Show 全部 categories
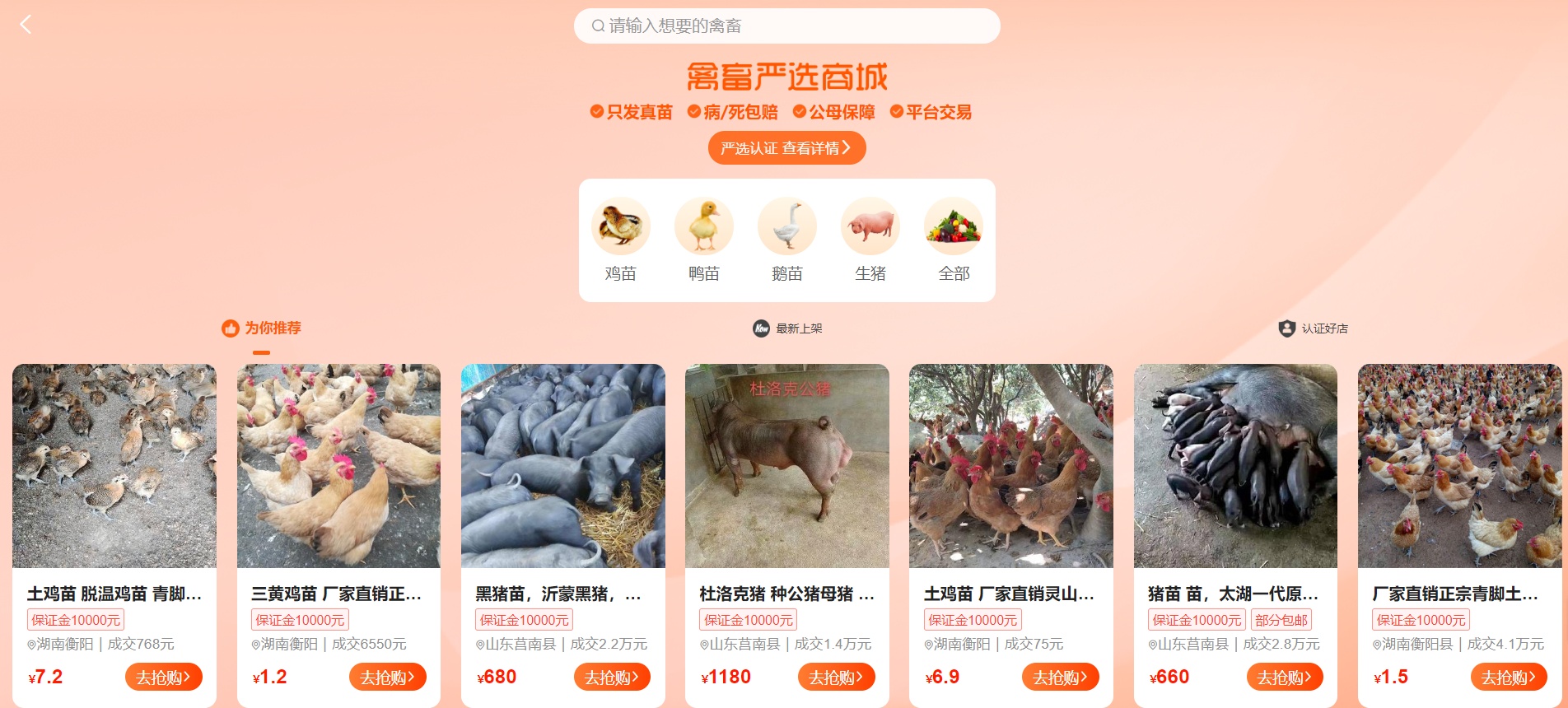Screen dimensions: 1568x708 click(x=954, y=240)
